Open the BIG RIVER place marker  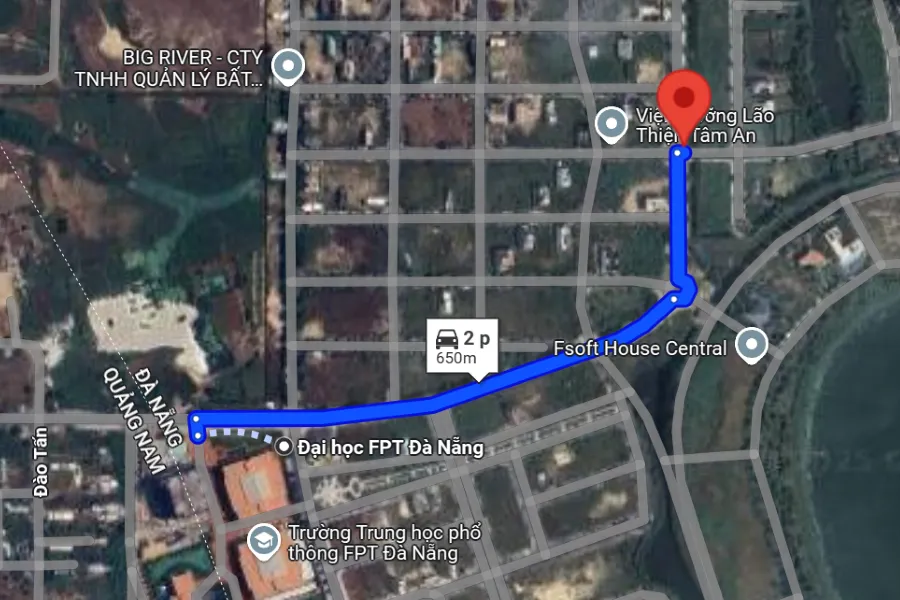coord(289,67)
